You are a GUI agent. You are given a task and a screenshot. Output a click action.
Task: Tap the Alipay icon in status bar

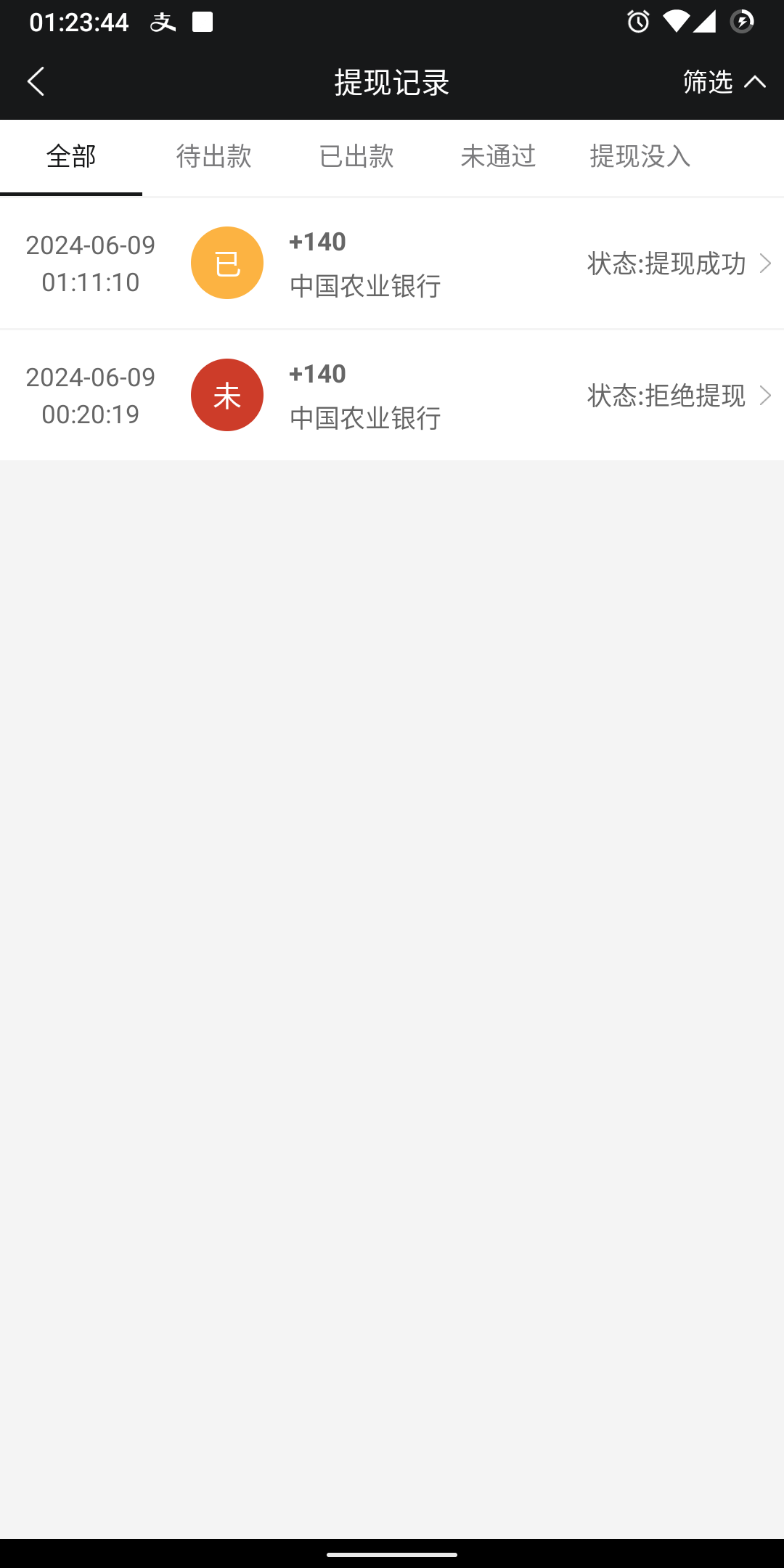(x=163, y=21)
